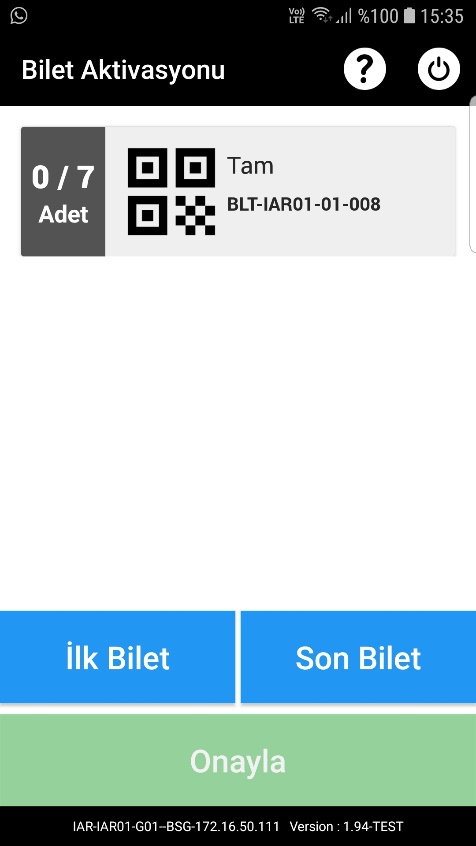Image resolution: width=476 pixels, height=846 pixels.
Task: Choose the Son Bilet button
Action: (x=358, y=657)
